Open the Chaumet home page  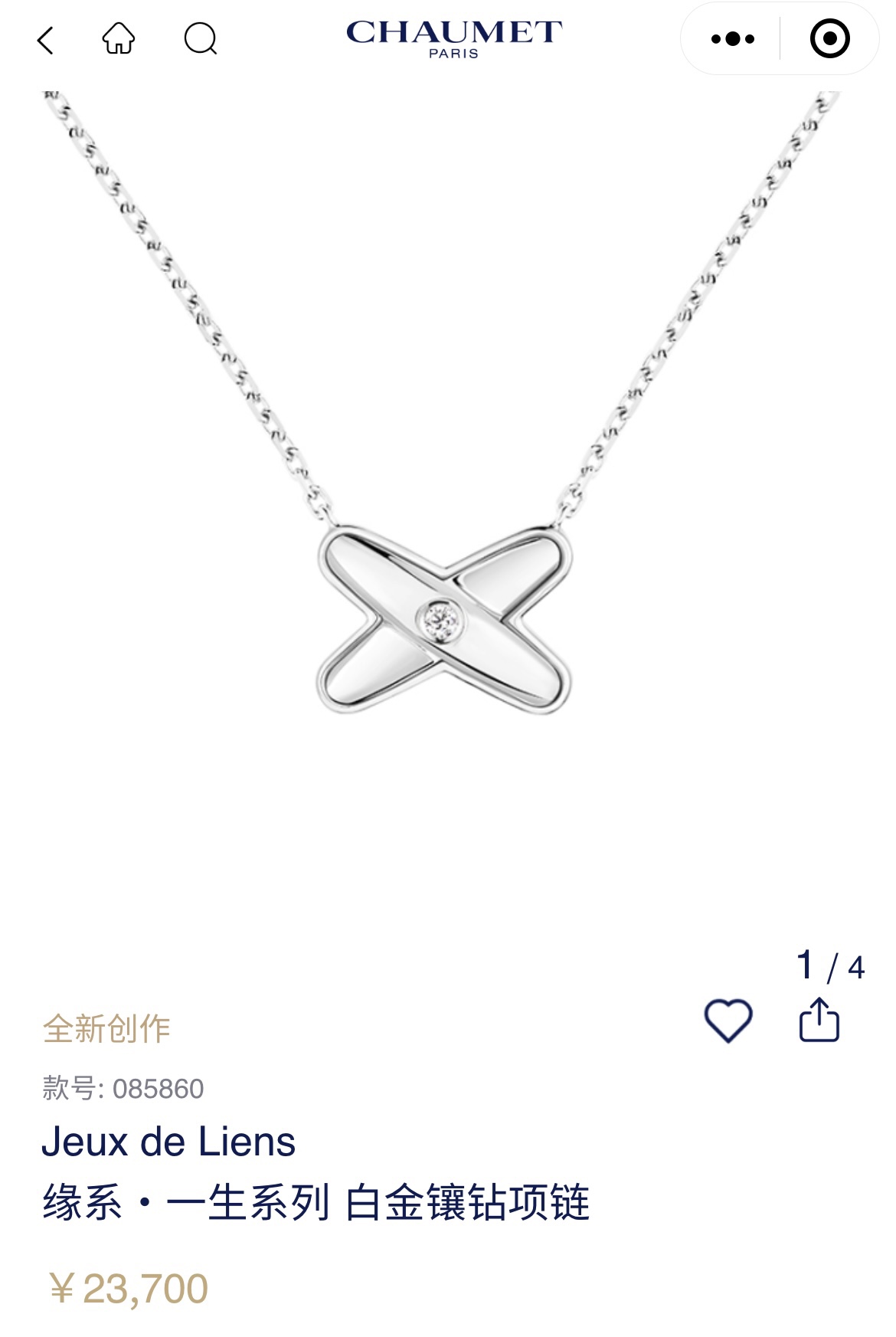pos(119,38)
